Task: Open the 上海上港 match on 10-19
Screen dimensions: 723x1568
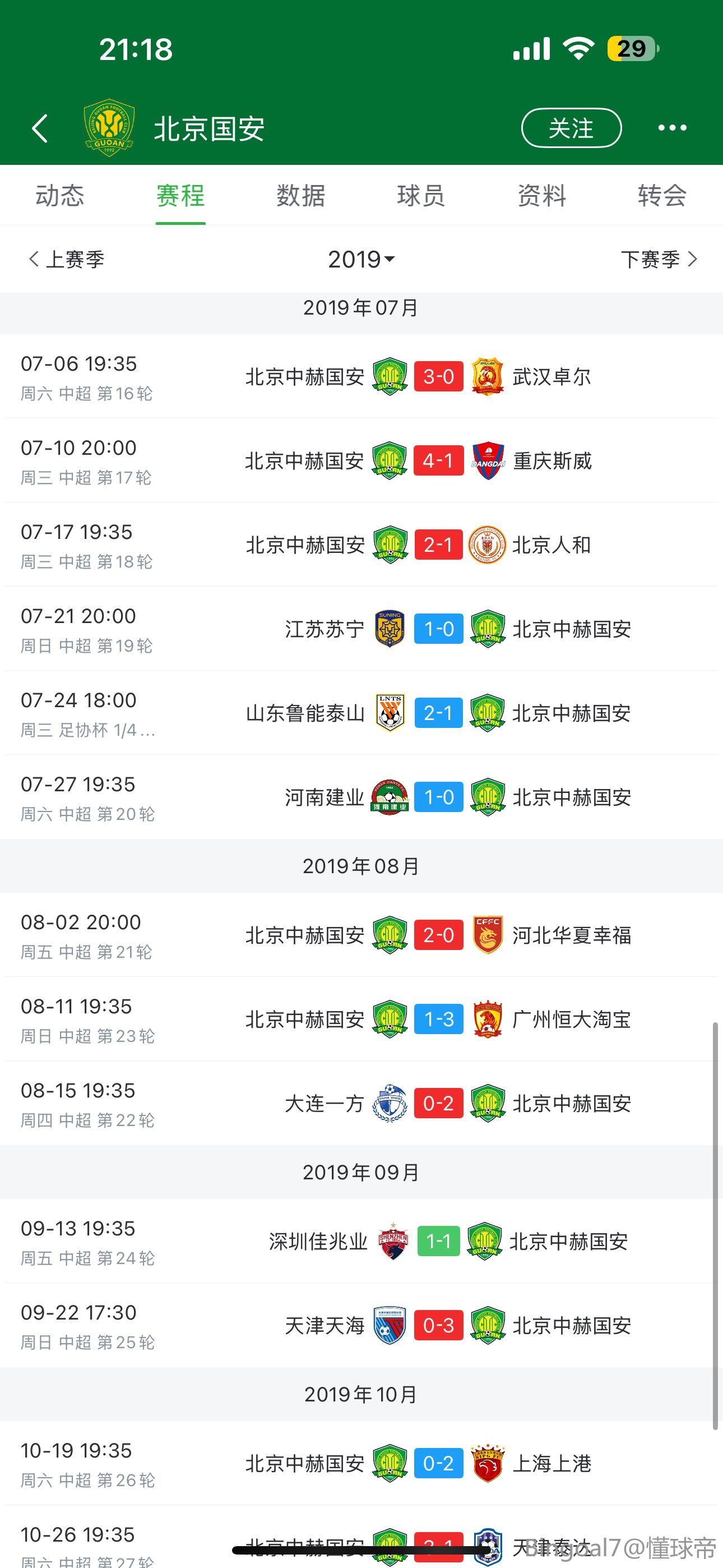Action: coord(361,1463)
